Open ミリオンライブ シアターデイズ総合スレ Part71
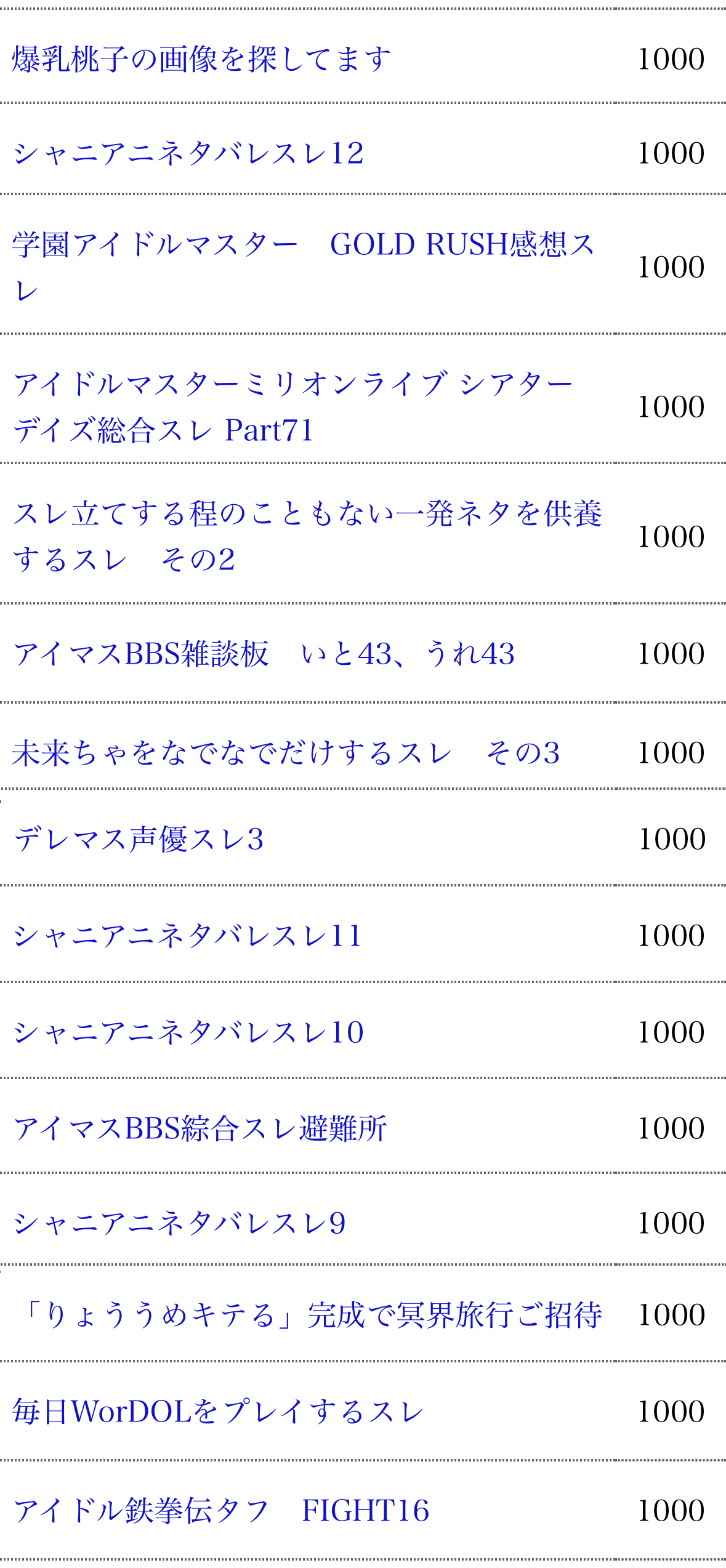 click(293, 407)
